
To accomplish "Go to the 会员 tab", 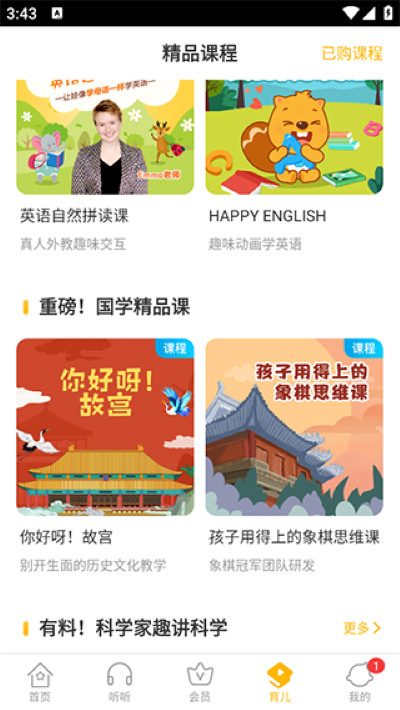I will (x=200, y=682).
